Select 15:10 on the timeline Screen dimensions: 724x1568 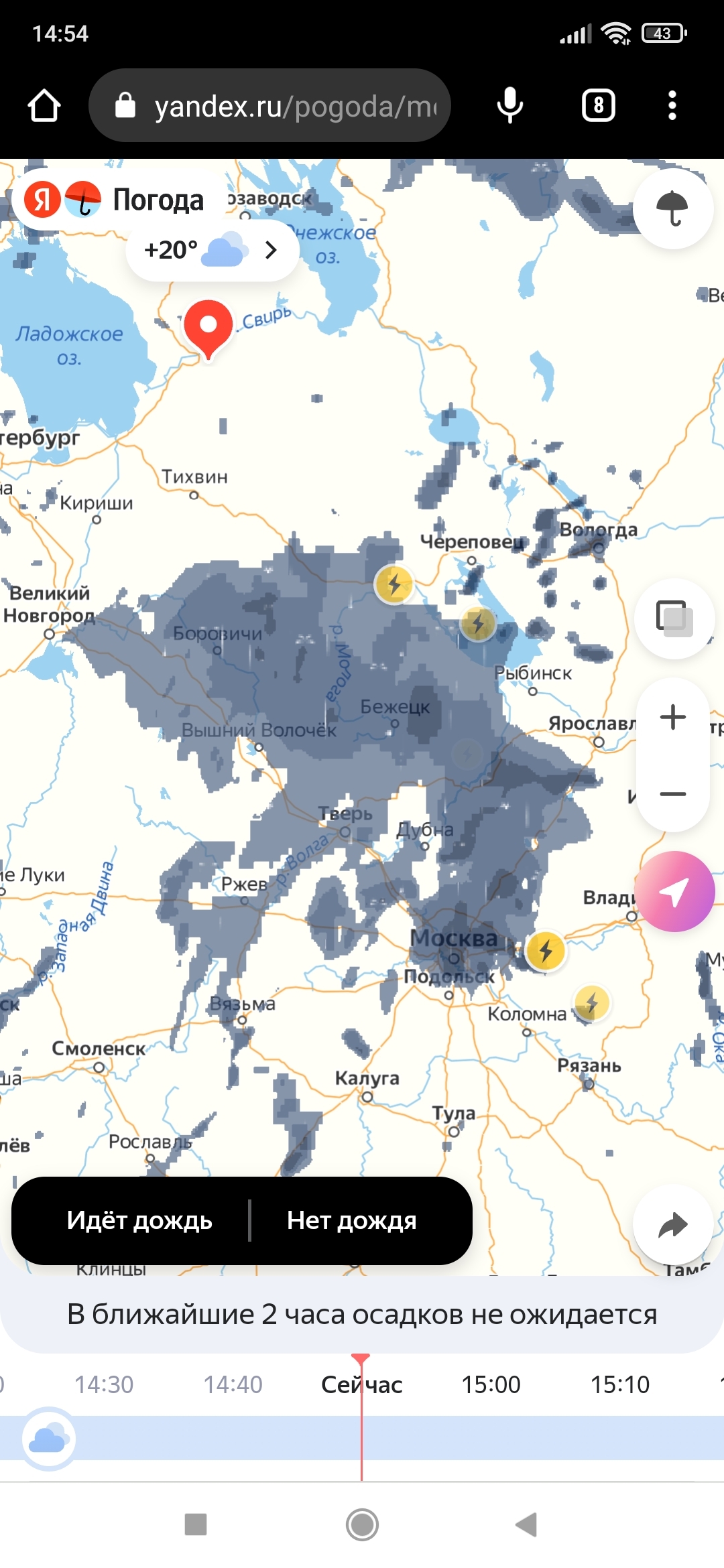(619, 1384)
